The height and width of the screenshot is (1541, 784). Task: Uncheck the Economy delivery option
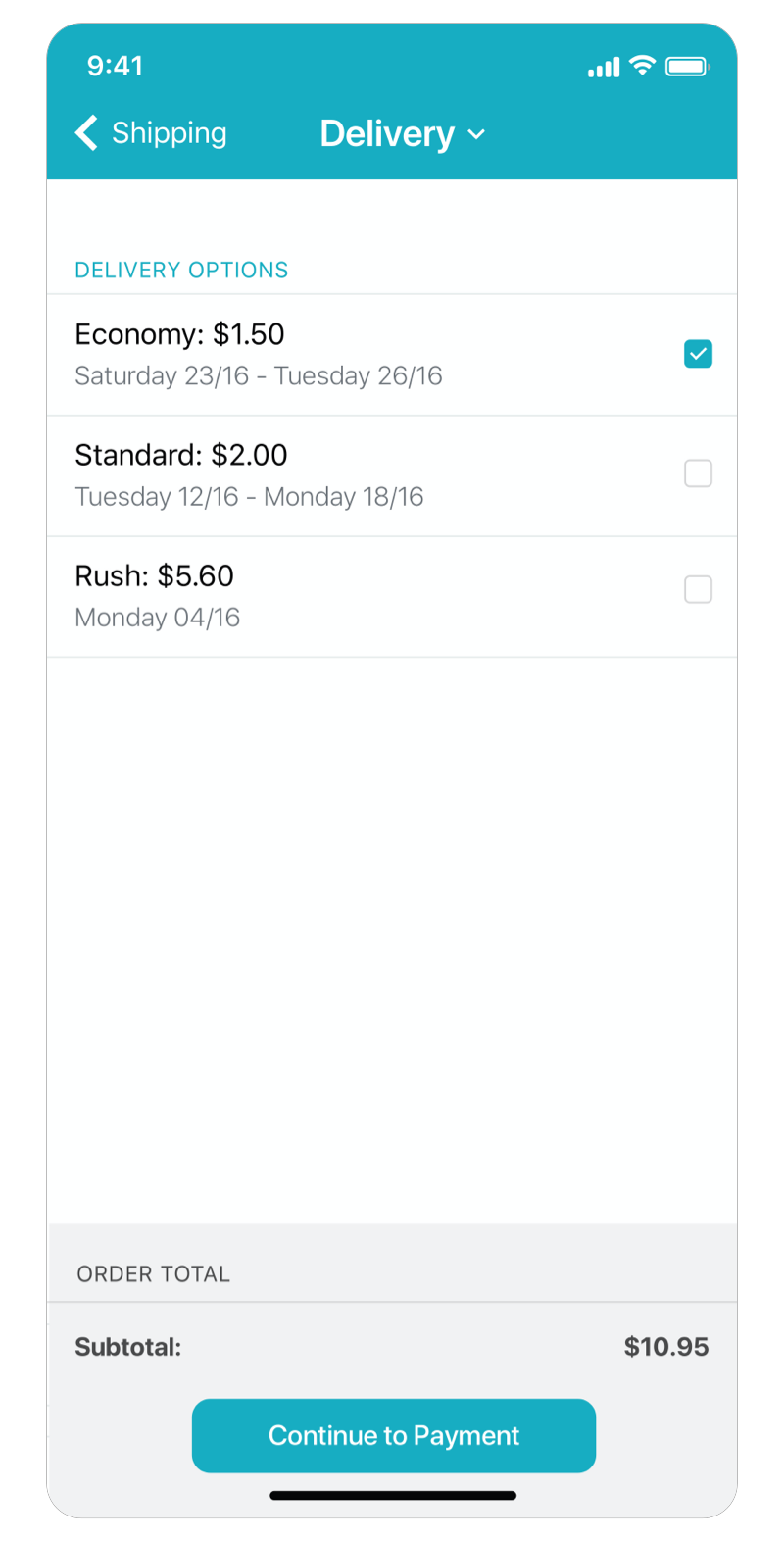tap(698, 354)
